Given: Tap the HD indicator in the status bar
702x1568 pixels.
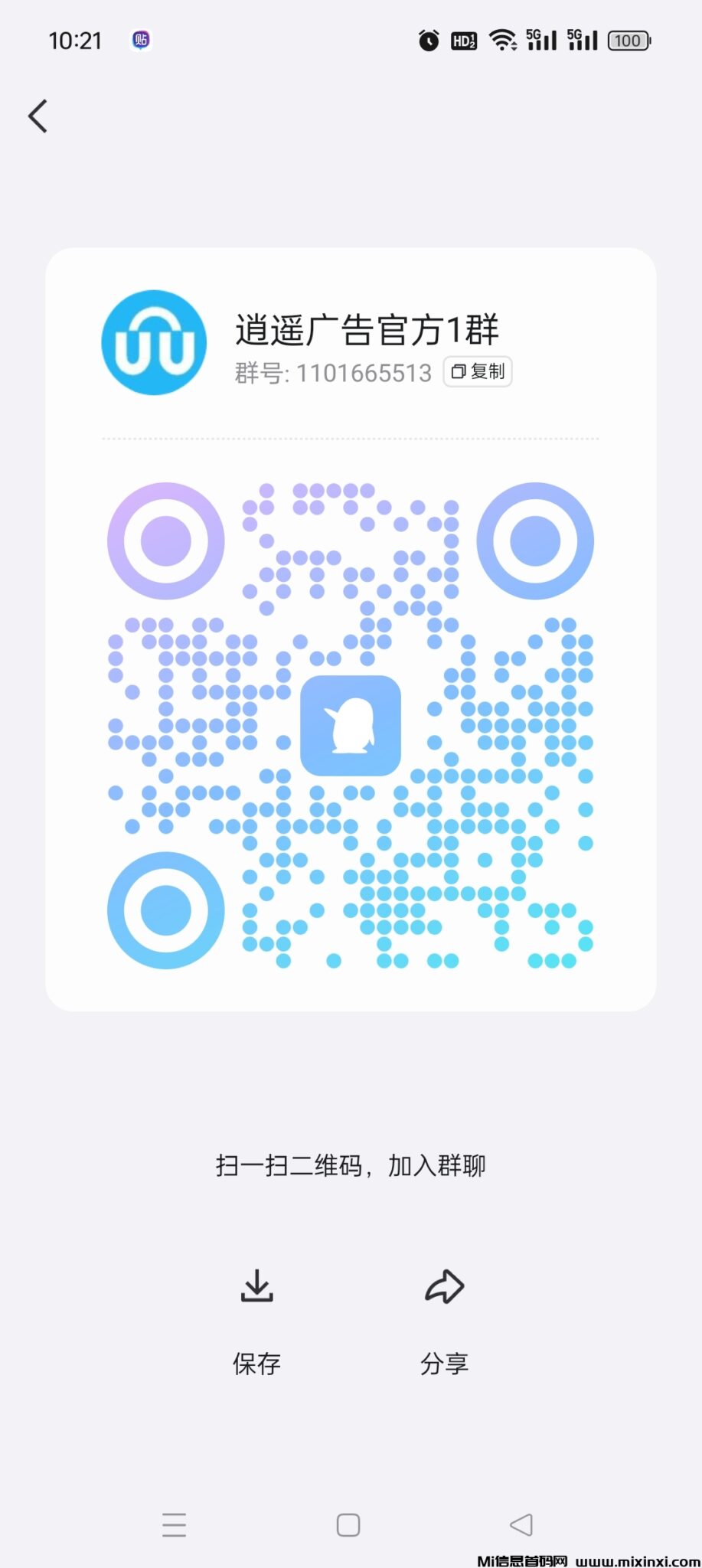Looking at the screenshot, I should click(x=462, y=40).
